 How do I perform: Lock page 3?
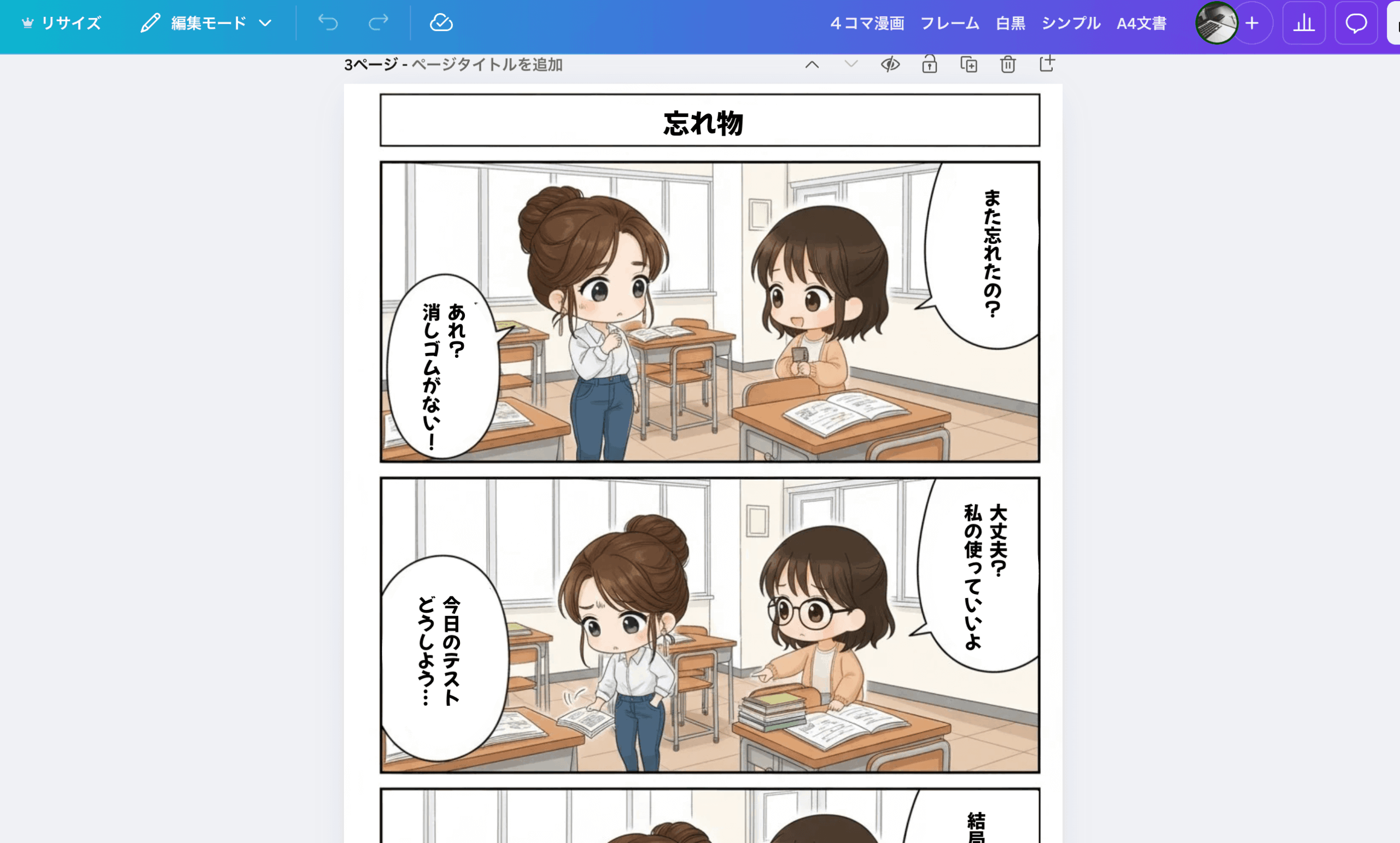click(929, 64)
